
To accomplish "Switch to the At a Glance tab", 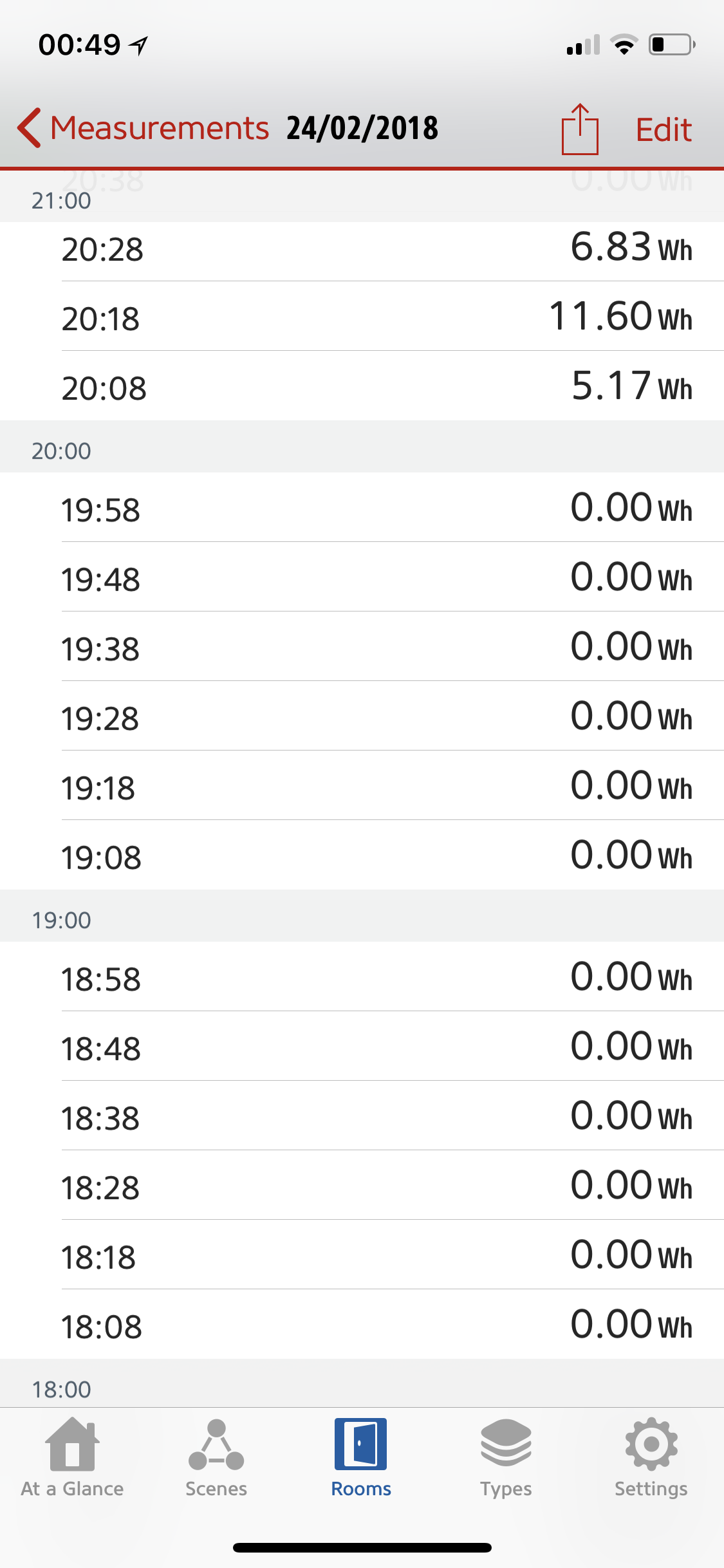I will coord(72,1458).
